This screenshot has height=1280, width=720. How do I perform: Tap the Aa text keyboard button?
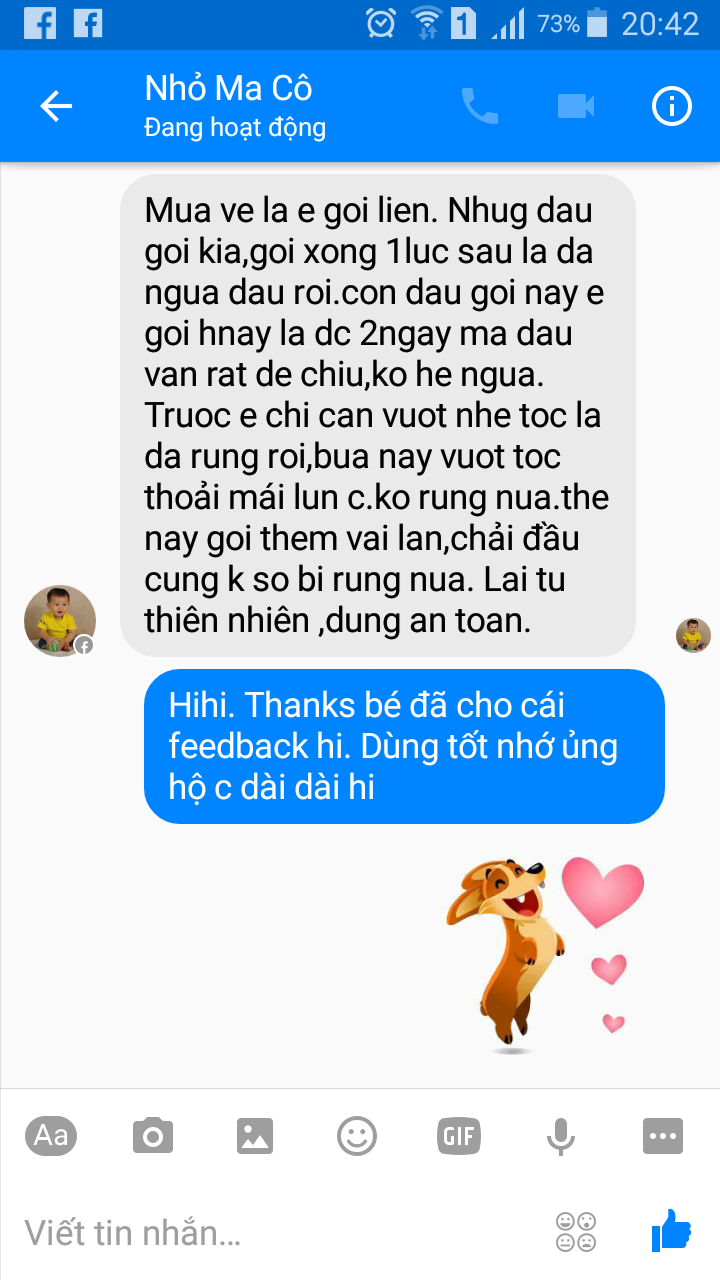51,1136
